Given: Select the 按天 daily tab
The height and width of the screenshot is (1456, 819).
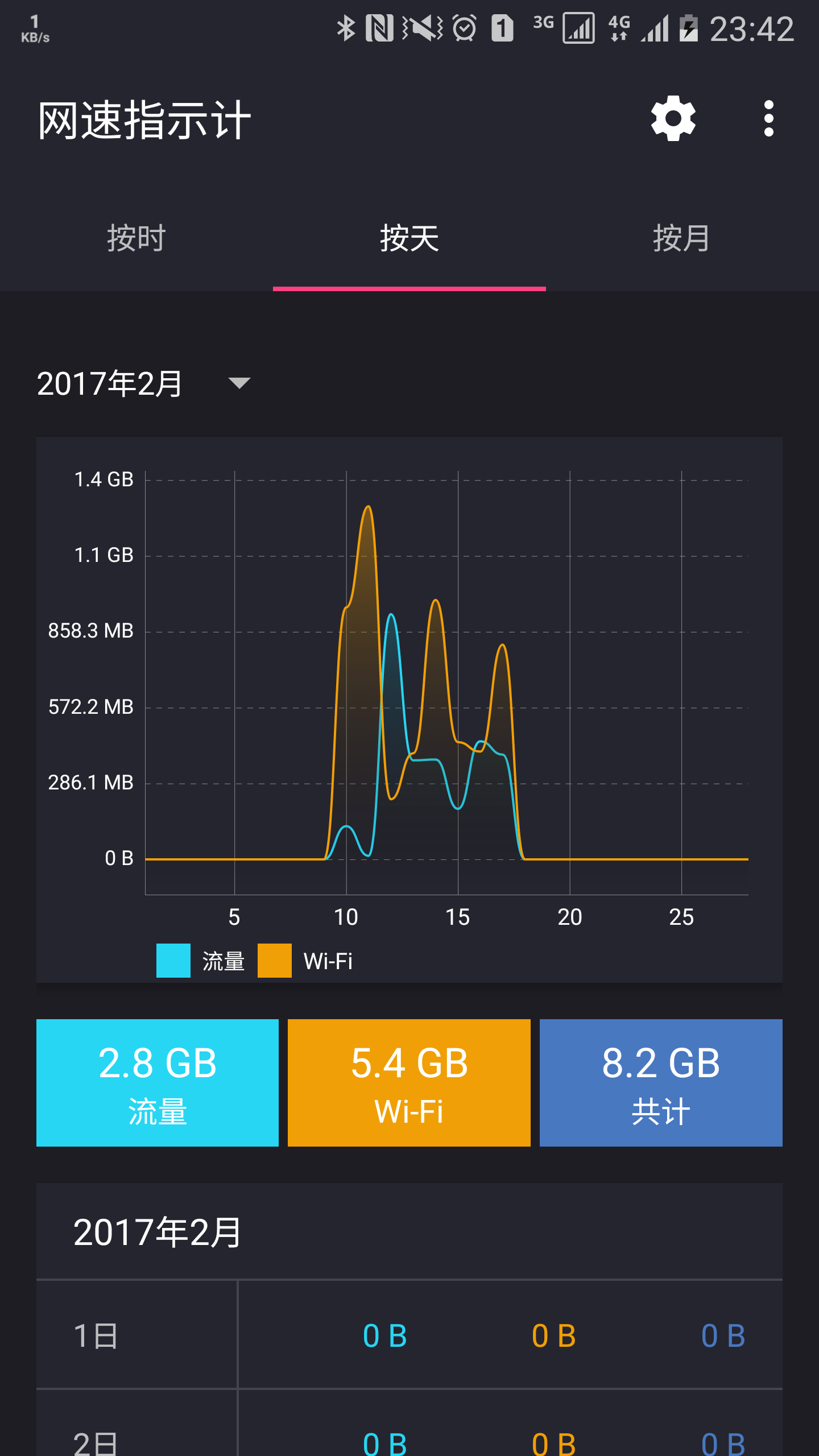Looking at the screenshot, I should [409, 238].
